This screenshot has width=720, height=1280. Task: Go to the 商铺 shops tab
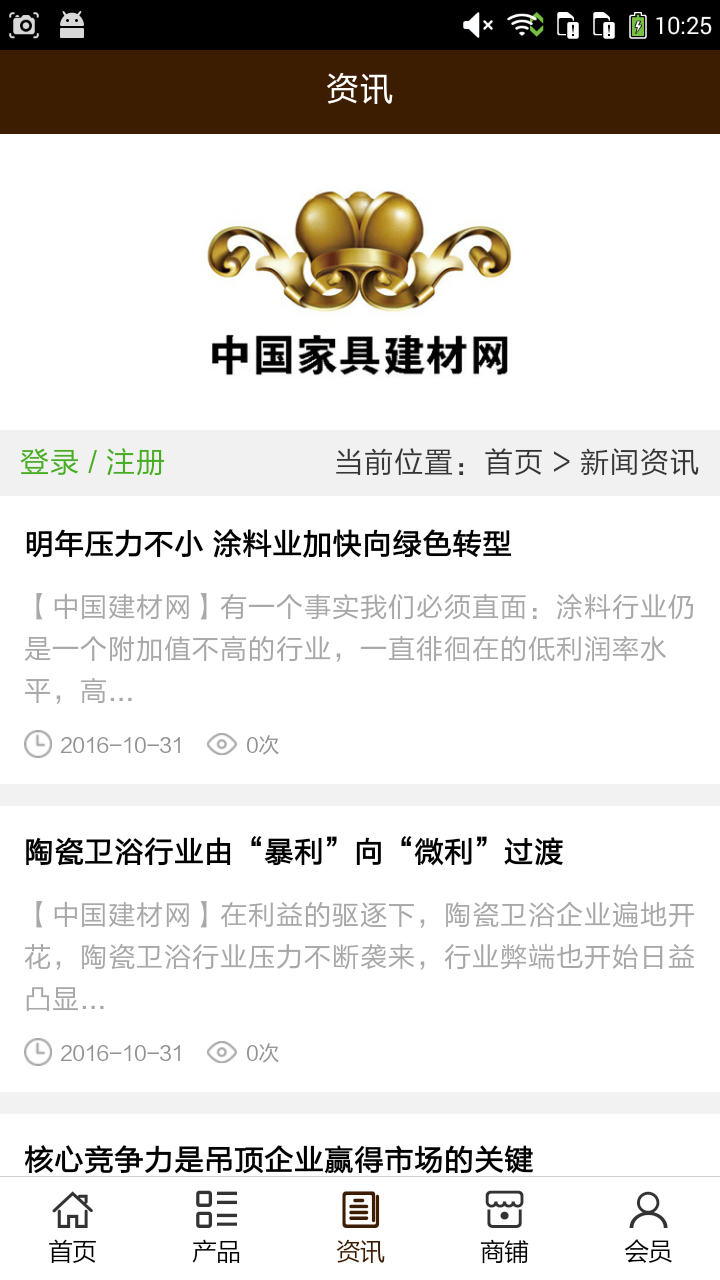(504, 1227)
